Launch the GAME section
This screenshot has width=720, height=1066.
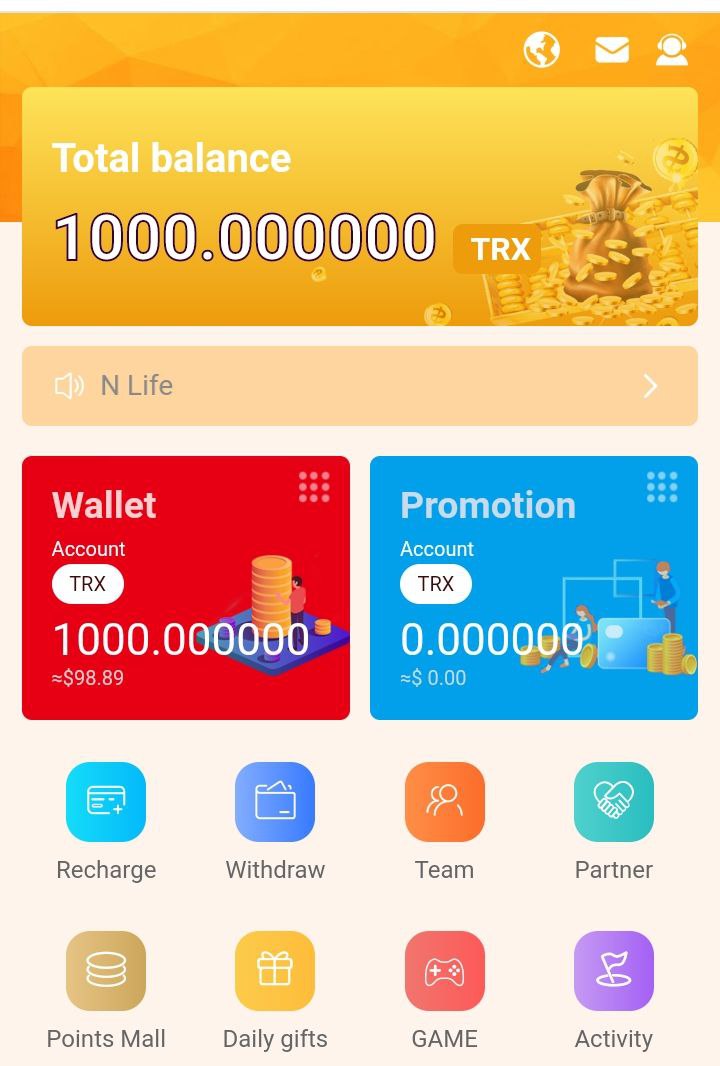[445, 971]
